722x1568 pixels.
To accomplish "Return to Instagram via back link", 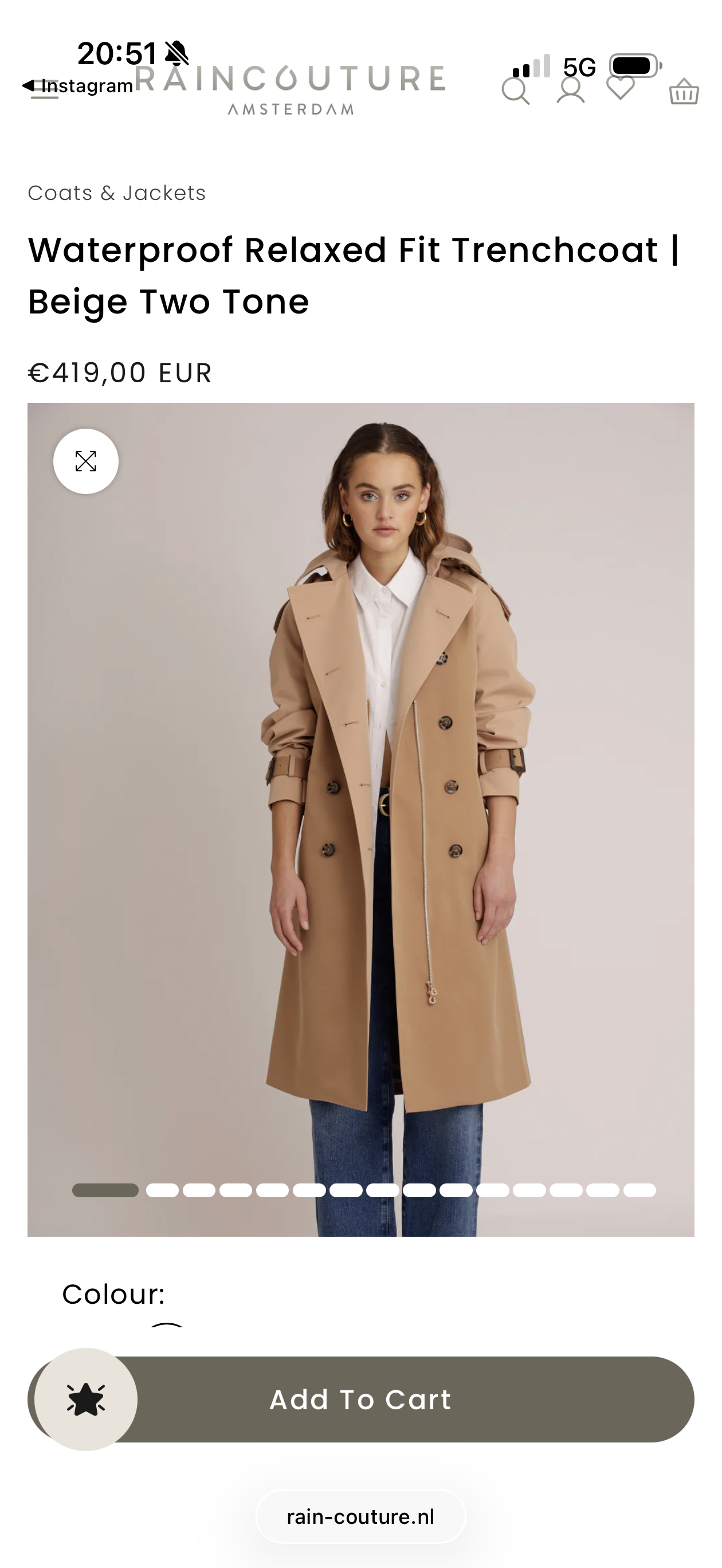I will click(78, 86).
